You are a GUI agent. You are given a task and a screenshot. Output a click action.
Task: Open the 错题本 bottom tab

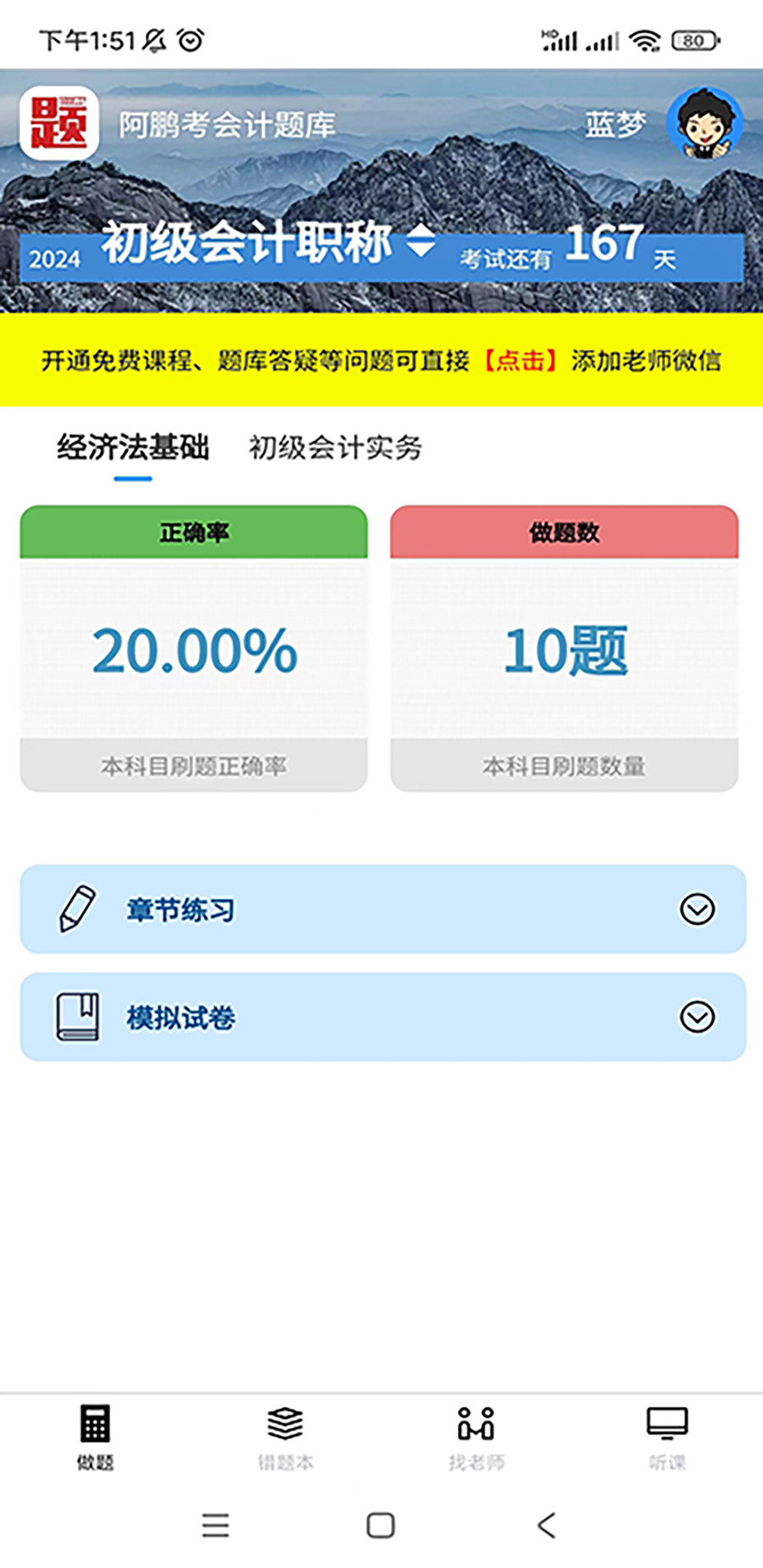[x=286, y=1437]
